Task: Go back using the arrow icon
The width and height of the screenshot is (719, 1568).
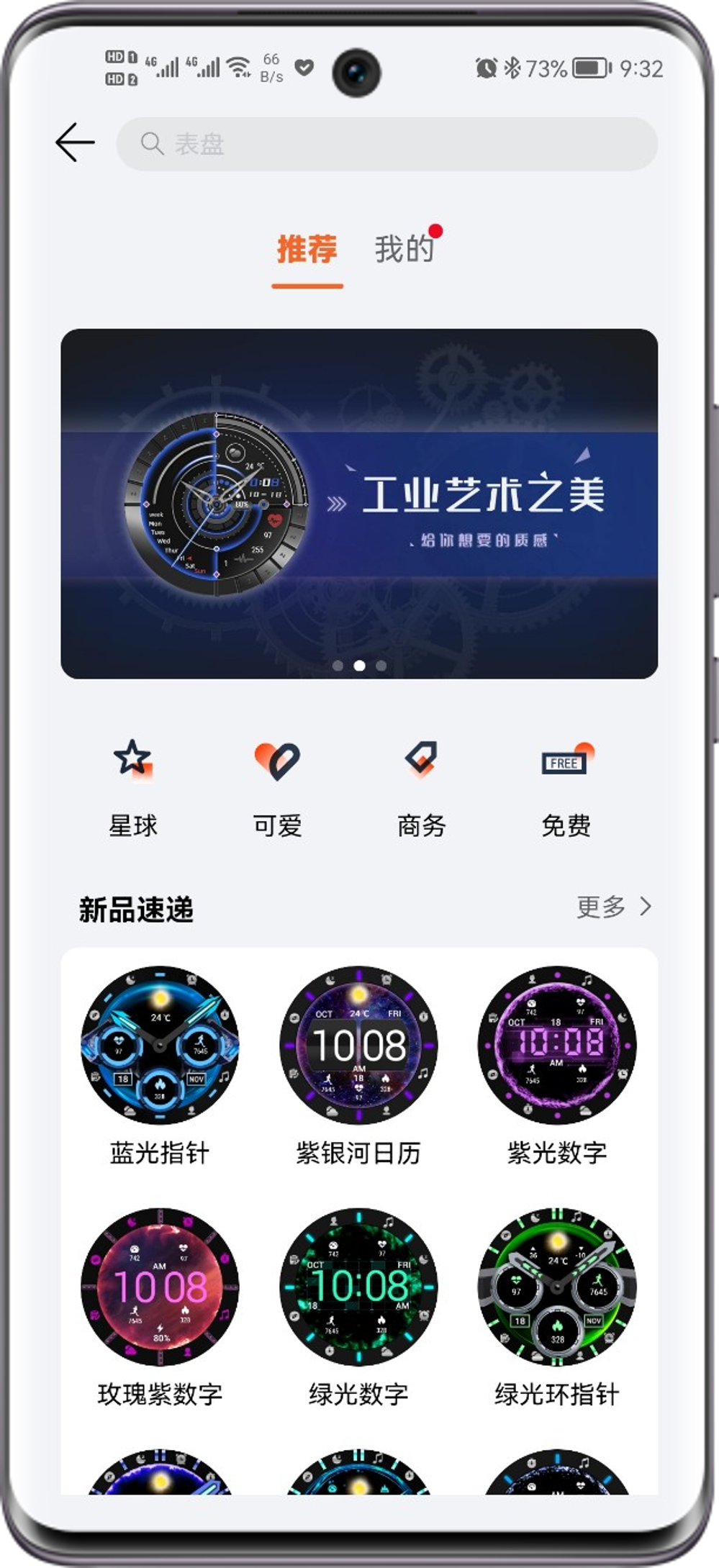Action: 75,142
